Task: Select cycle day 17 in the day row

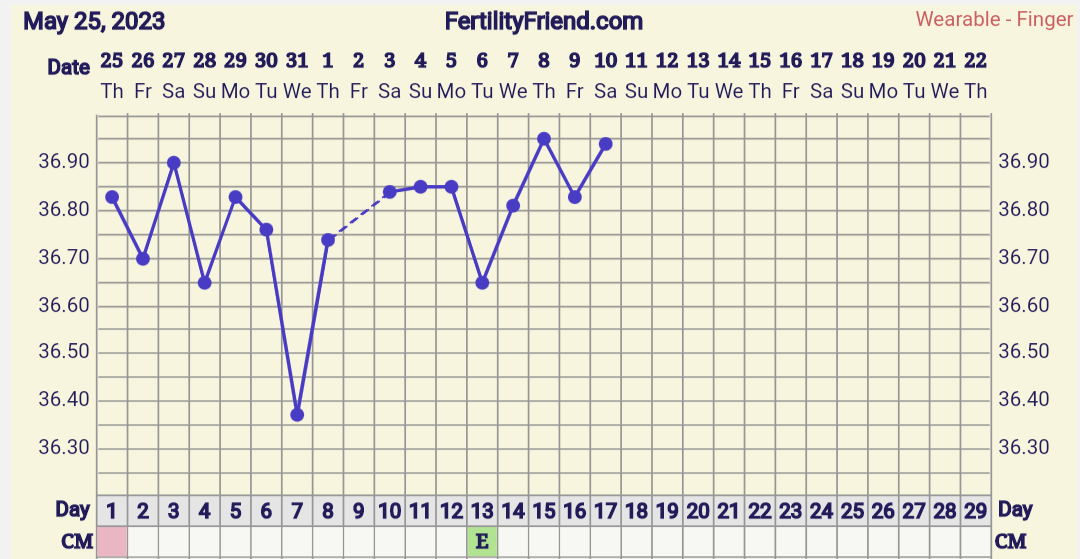Action: pos(605,511)
